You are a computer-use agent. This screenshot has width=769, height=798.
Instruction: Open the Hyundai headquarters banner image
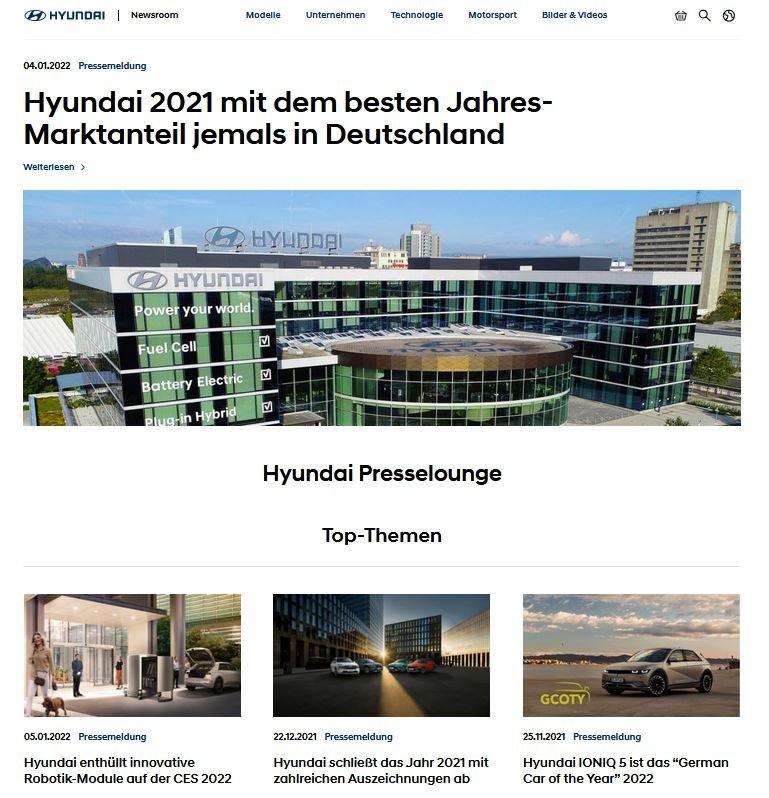[382, 308]
